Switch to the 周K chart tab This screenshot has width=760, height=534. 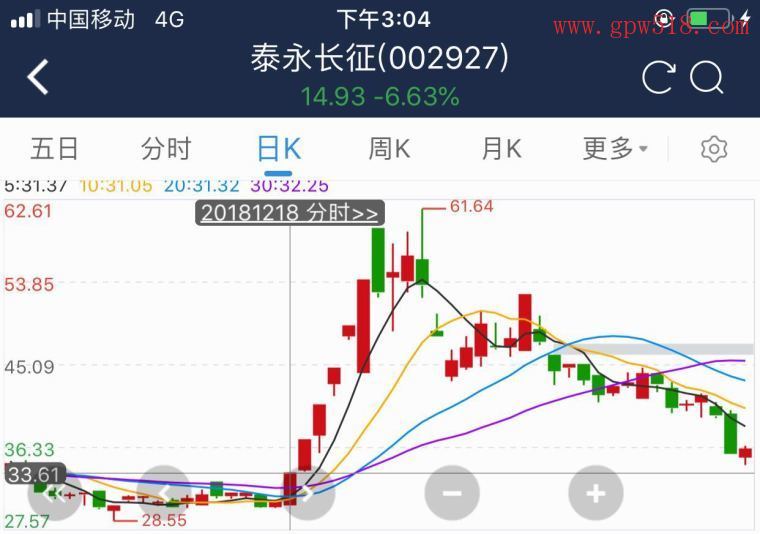[389, 149]
